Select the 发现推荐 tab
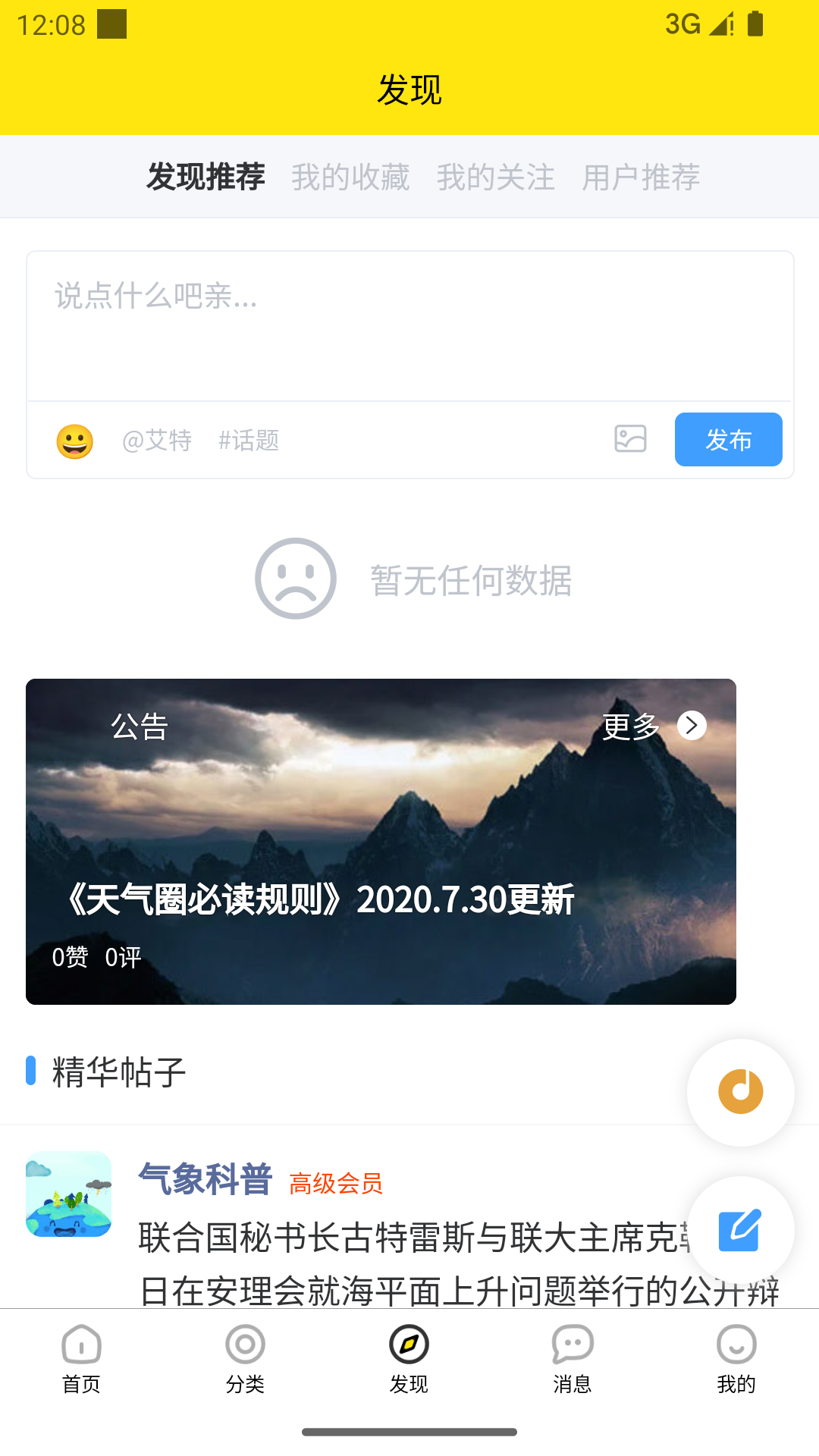The width and height of the screenshot is (819, 1456). [x=206, y=177]
